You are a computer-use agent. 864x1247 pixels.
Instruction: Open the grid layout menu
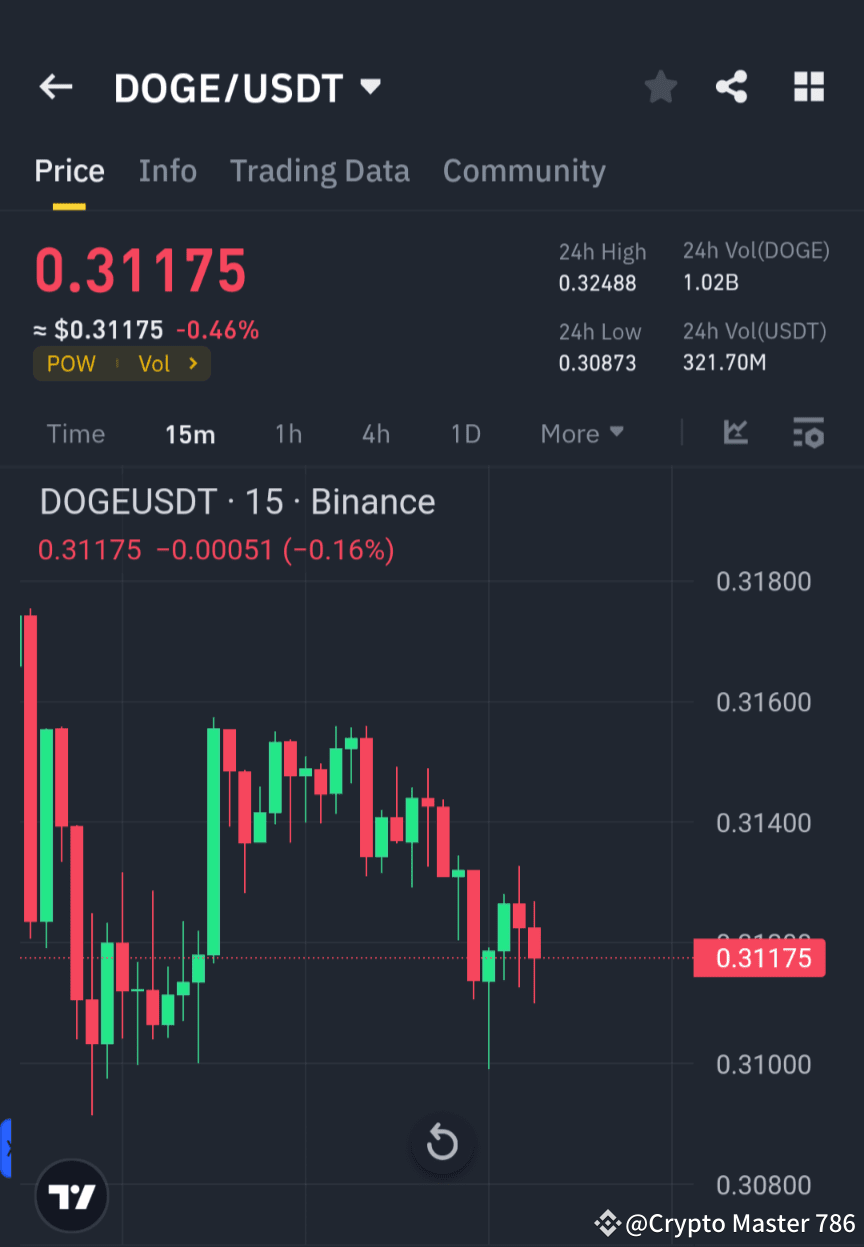point(808,87)
